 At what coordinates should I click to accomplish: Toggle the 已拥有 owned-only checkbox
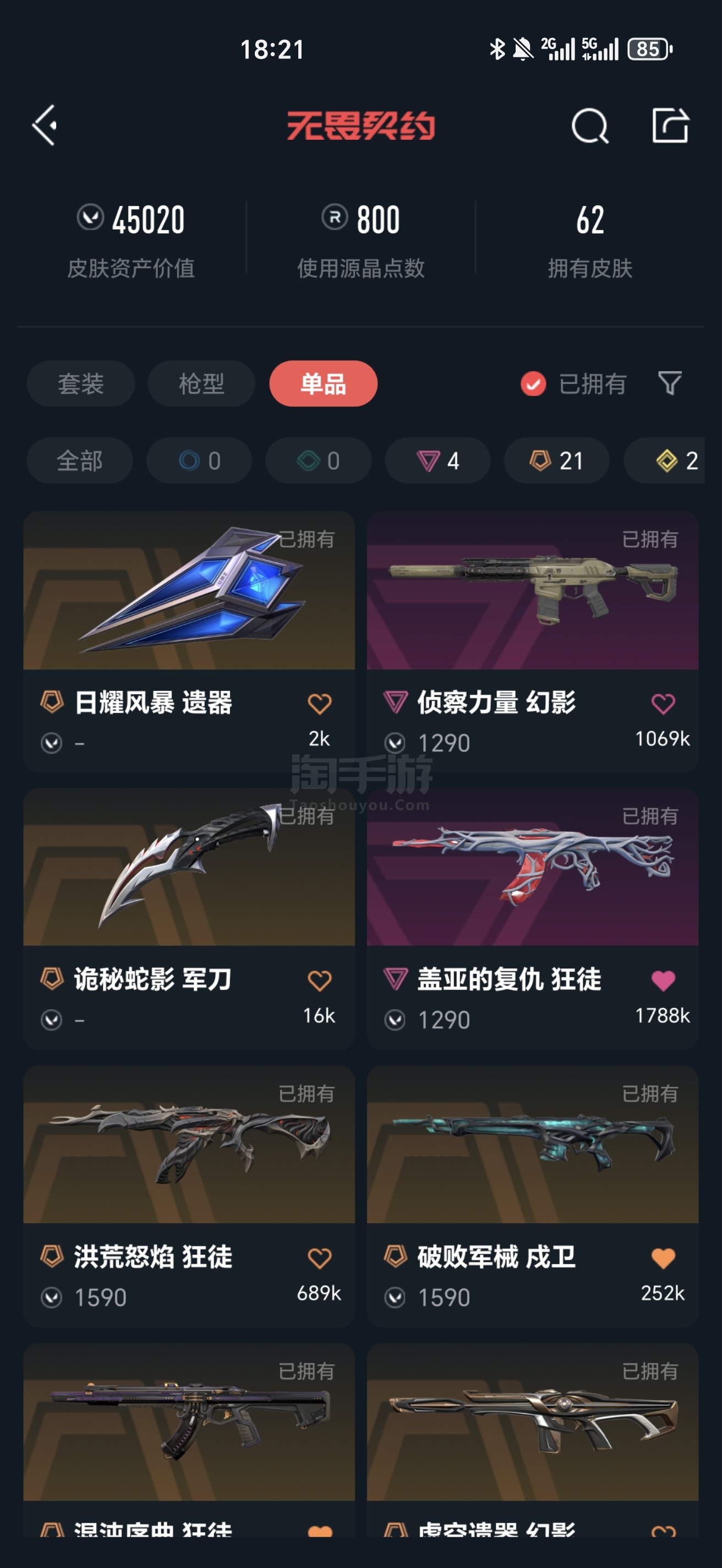pos(533,384)
